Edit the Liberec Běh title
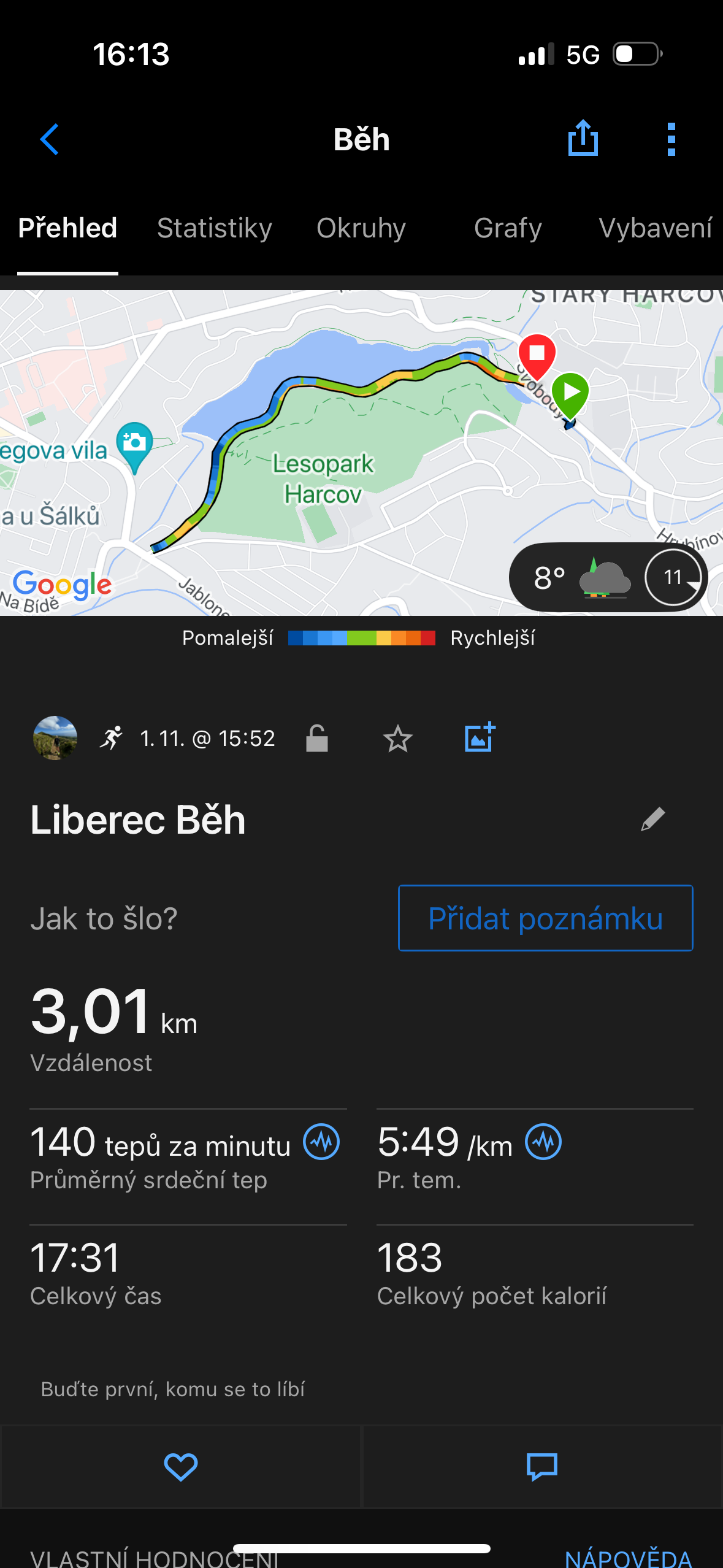723x1568 pixels. (x=652, y=820)
